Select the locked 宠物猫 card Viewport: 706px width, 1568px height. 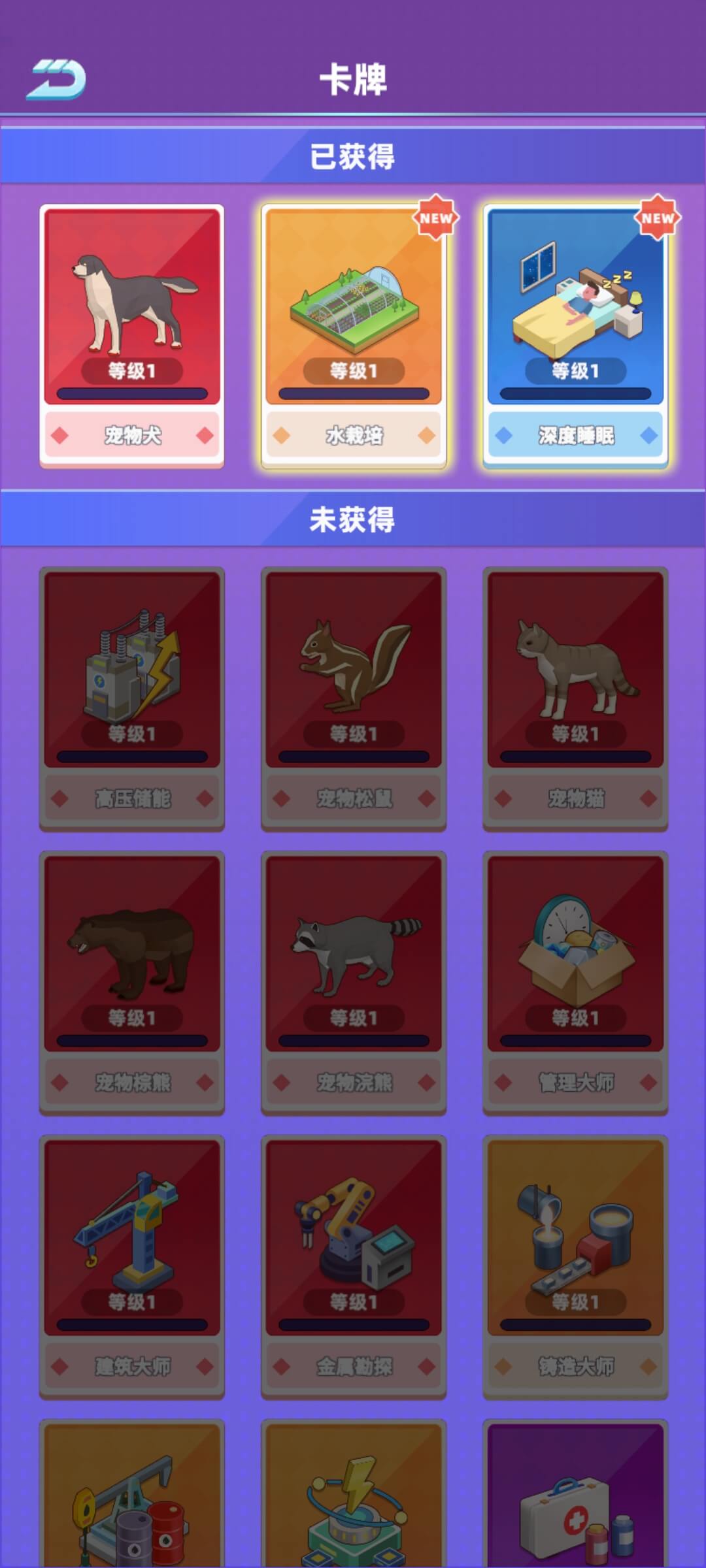(575, 698)
